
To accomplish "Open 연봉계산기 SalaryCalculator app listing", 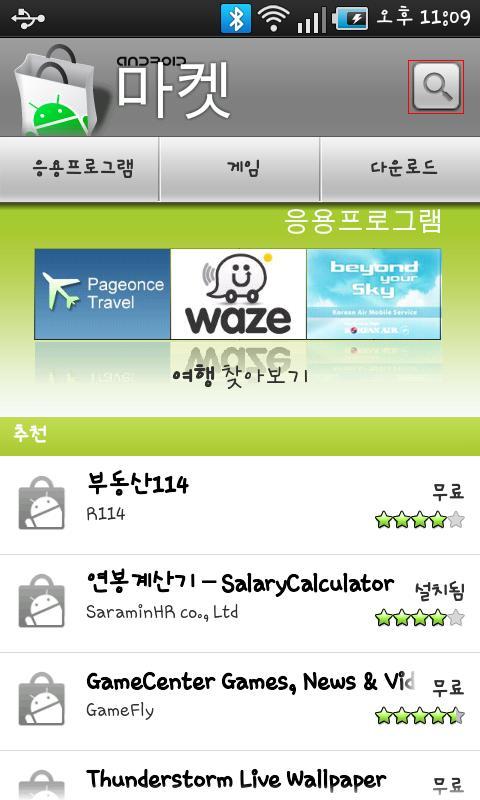I will pos(240,604).
